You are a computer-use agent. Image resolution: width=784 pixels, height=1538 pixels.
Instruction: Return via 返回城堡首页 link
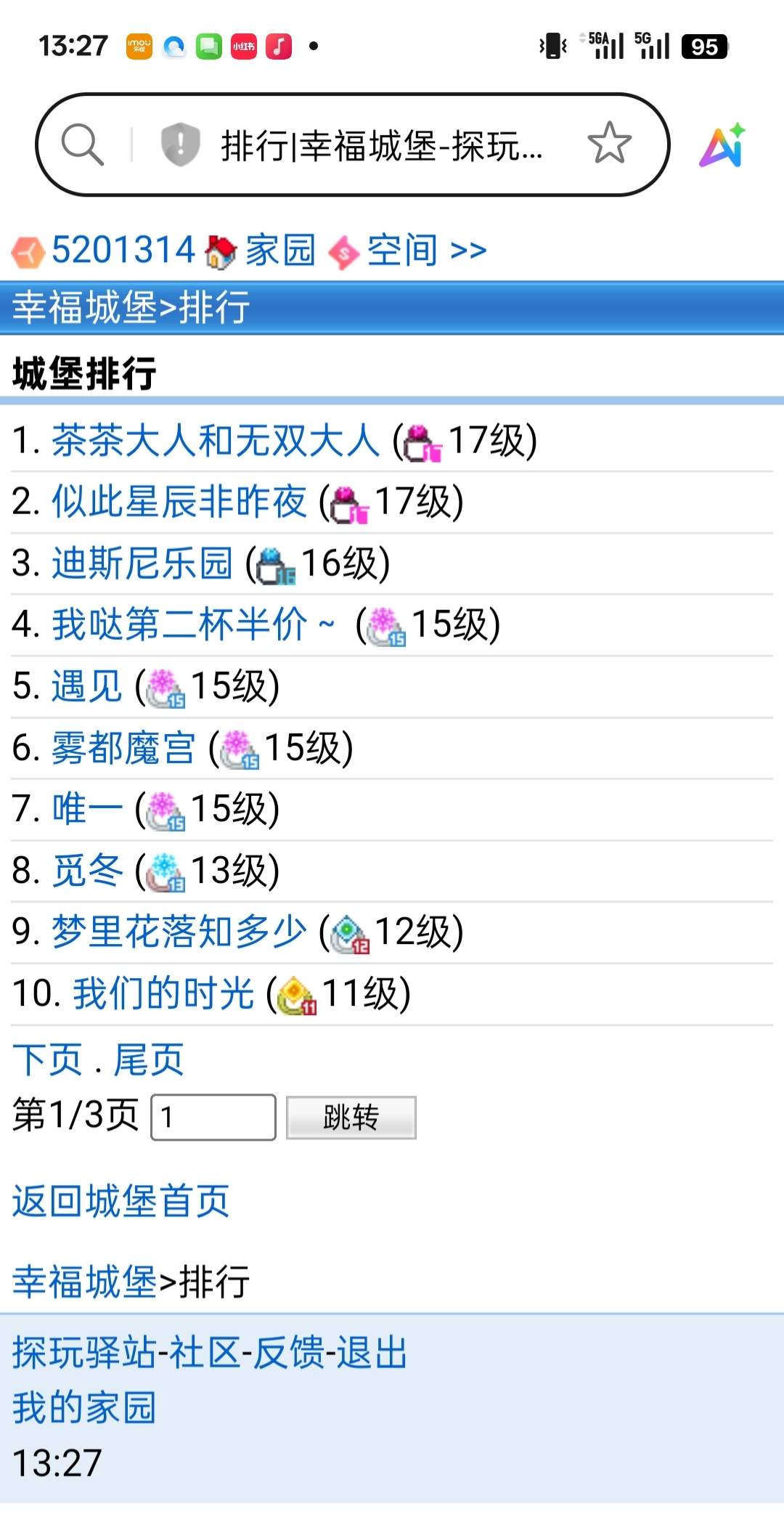121,1200
